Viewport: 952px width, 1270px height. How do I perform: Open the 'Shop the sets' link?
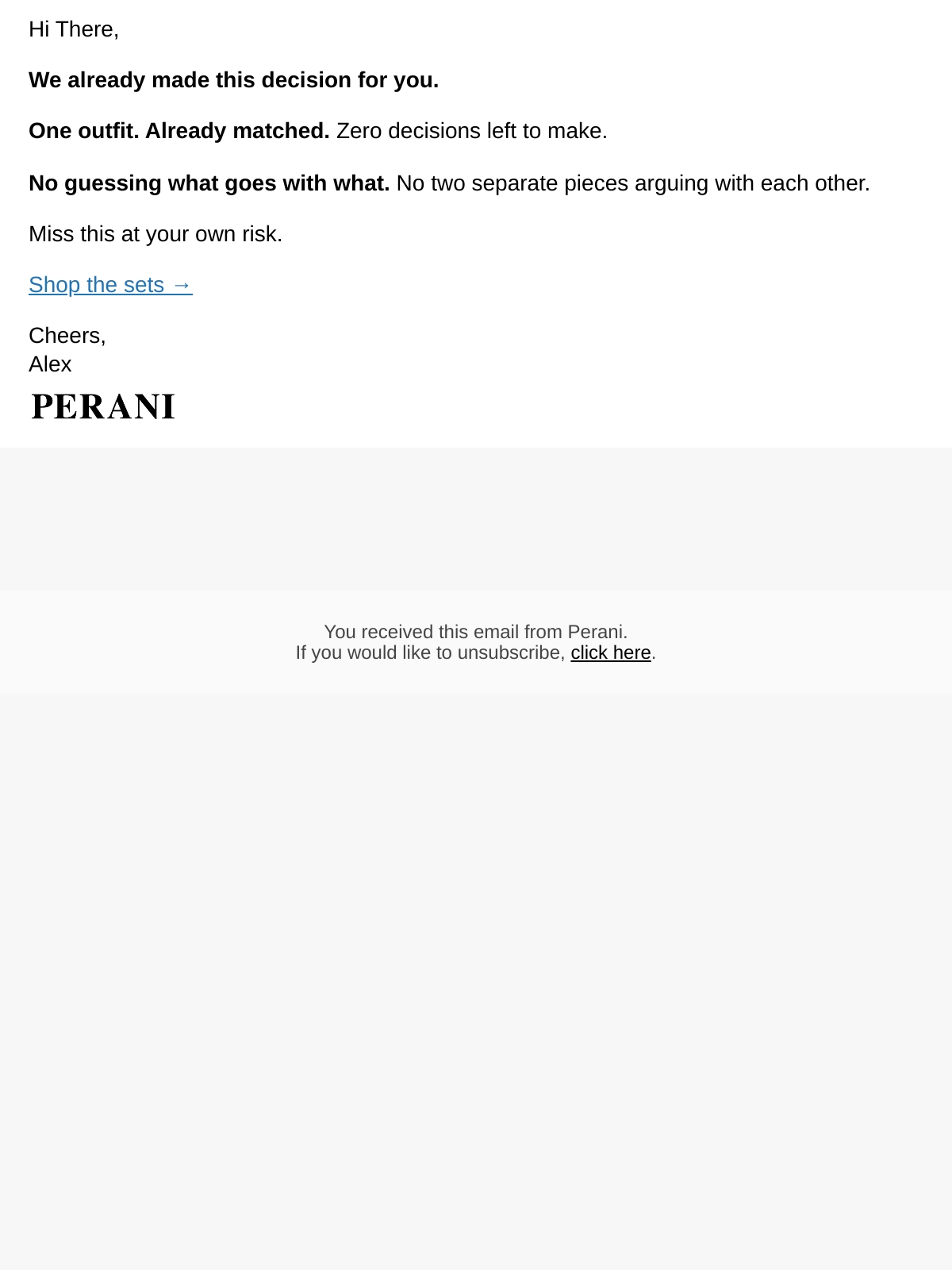pos(110,284)
